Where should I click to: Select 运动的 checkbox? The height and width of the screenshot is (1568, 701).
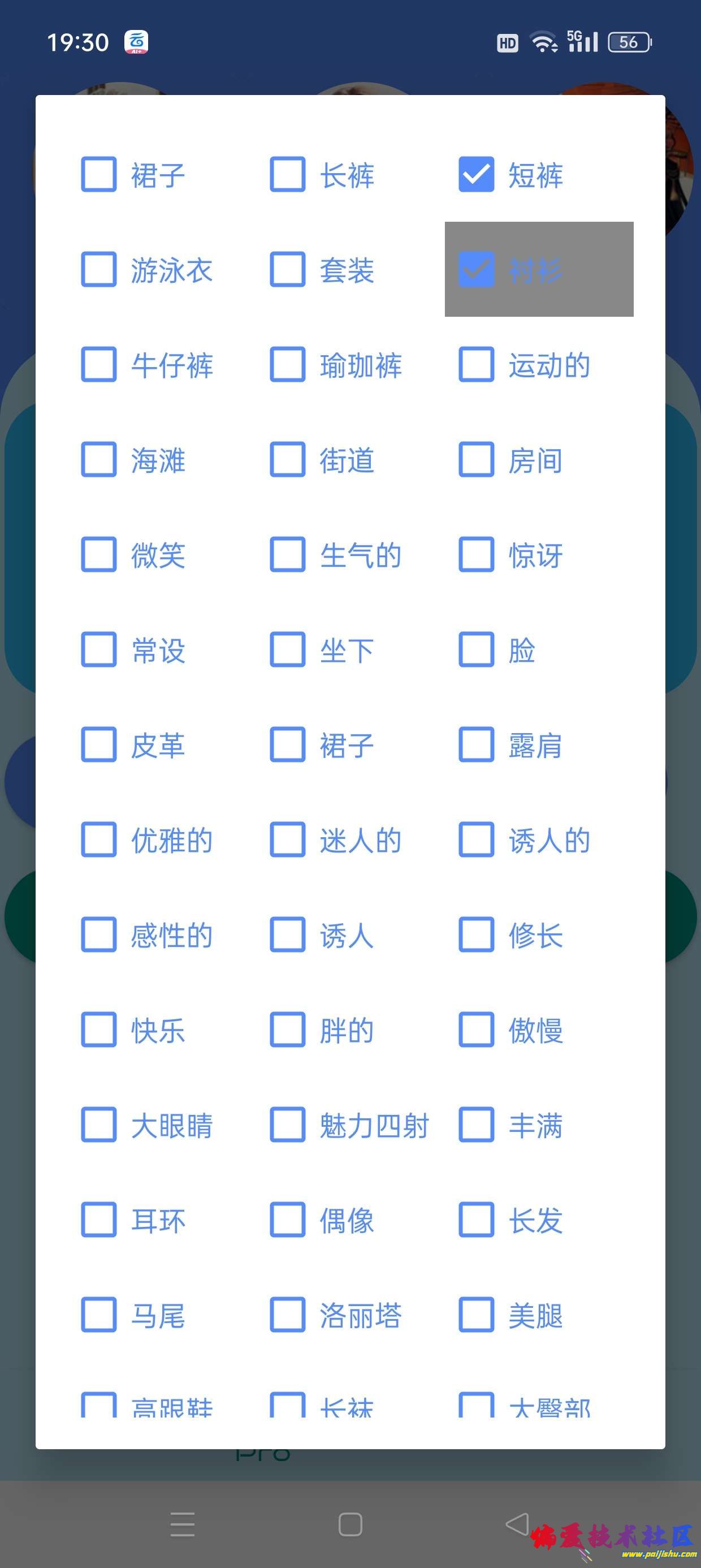coord(476,365)
